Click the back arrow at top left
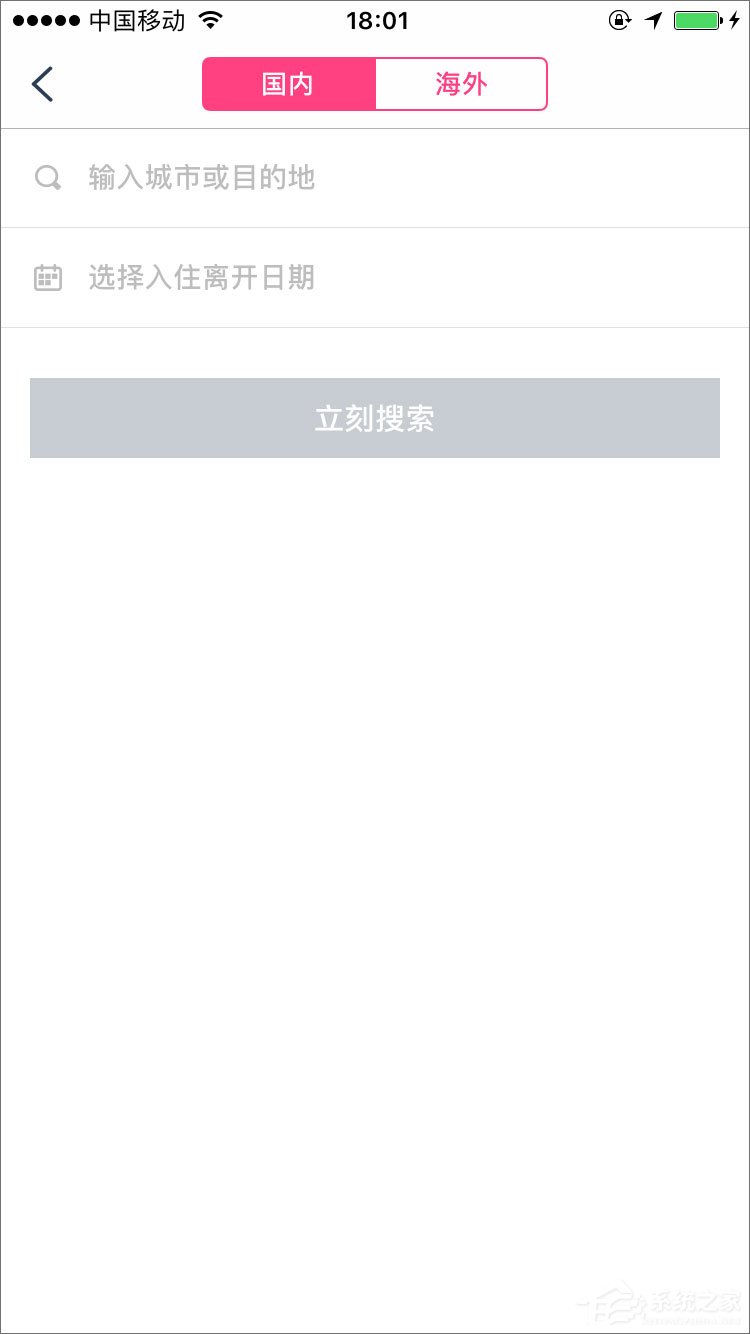This screenshot has height=1334, width=750. coord(42,84)
